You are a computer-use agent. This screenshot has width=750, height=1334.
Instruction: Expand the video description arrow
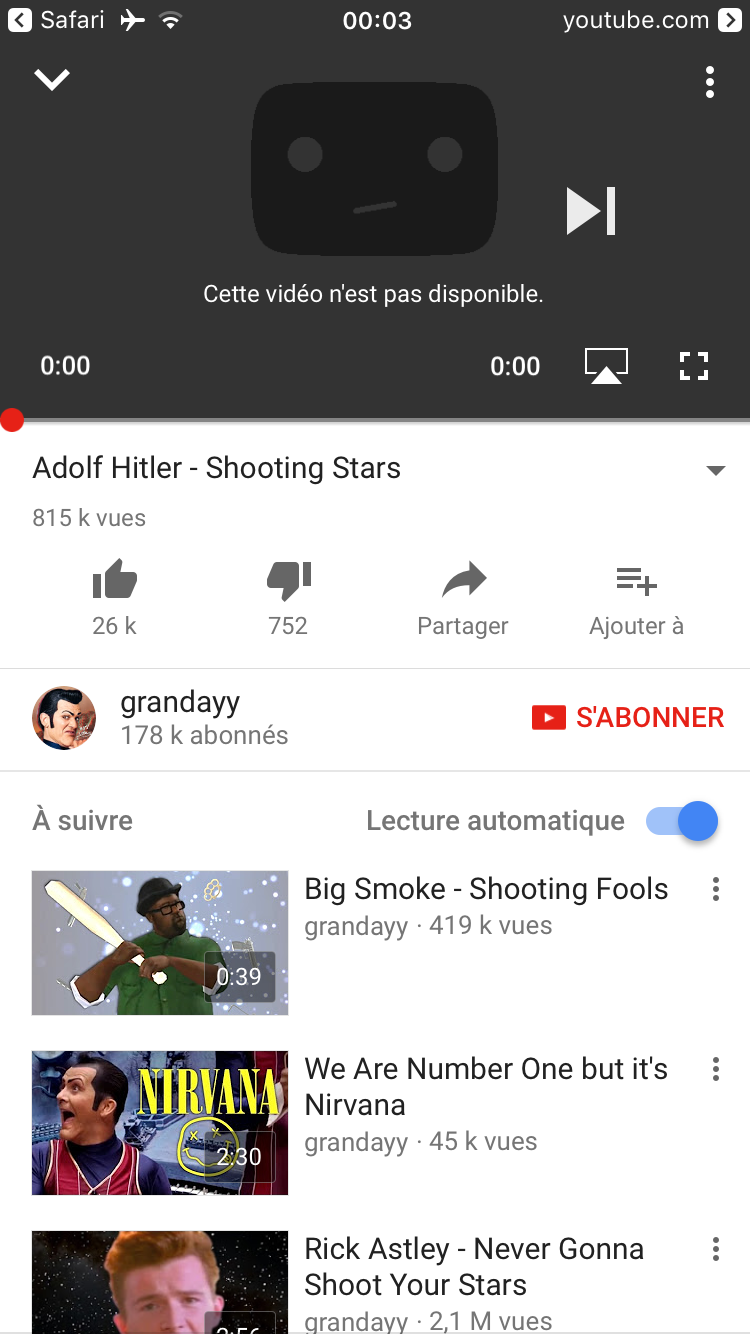[x=715, y=470]
